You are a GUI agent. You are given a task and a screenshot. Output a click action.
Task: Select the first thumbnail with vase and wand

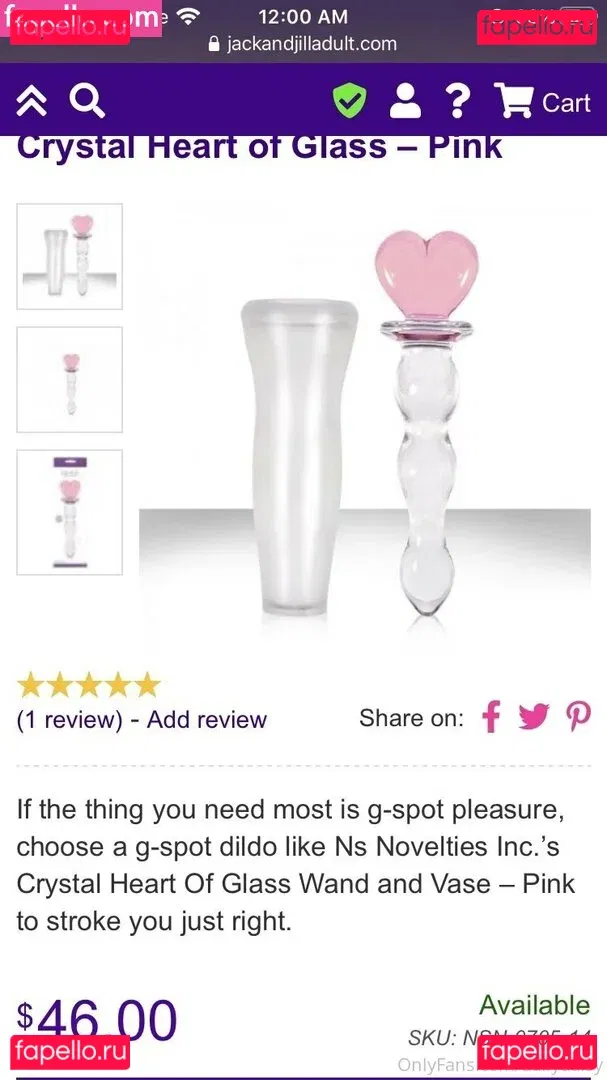pyautogui.click(x=70, y=257)
